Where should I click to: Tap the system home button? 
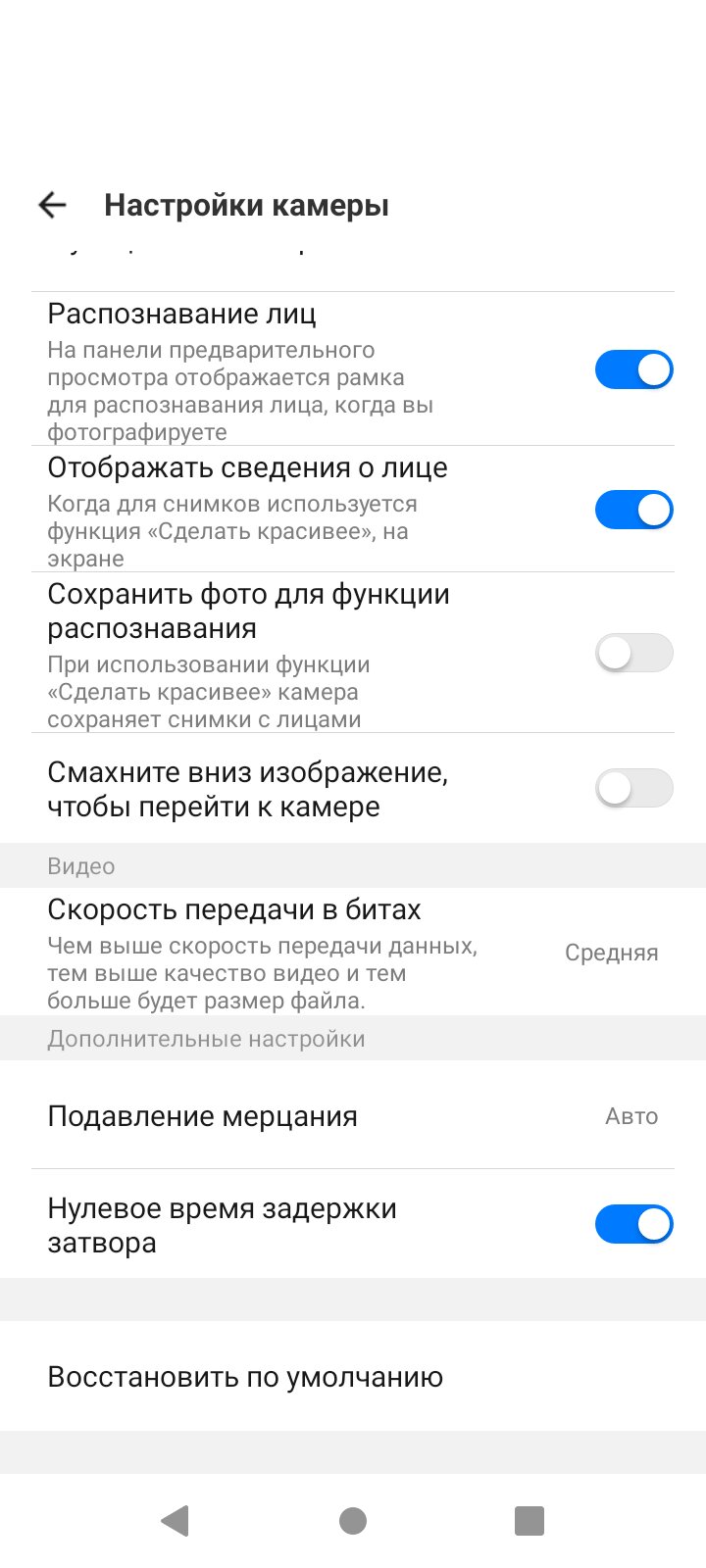[353, 1521]
